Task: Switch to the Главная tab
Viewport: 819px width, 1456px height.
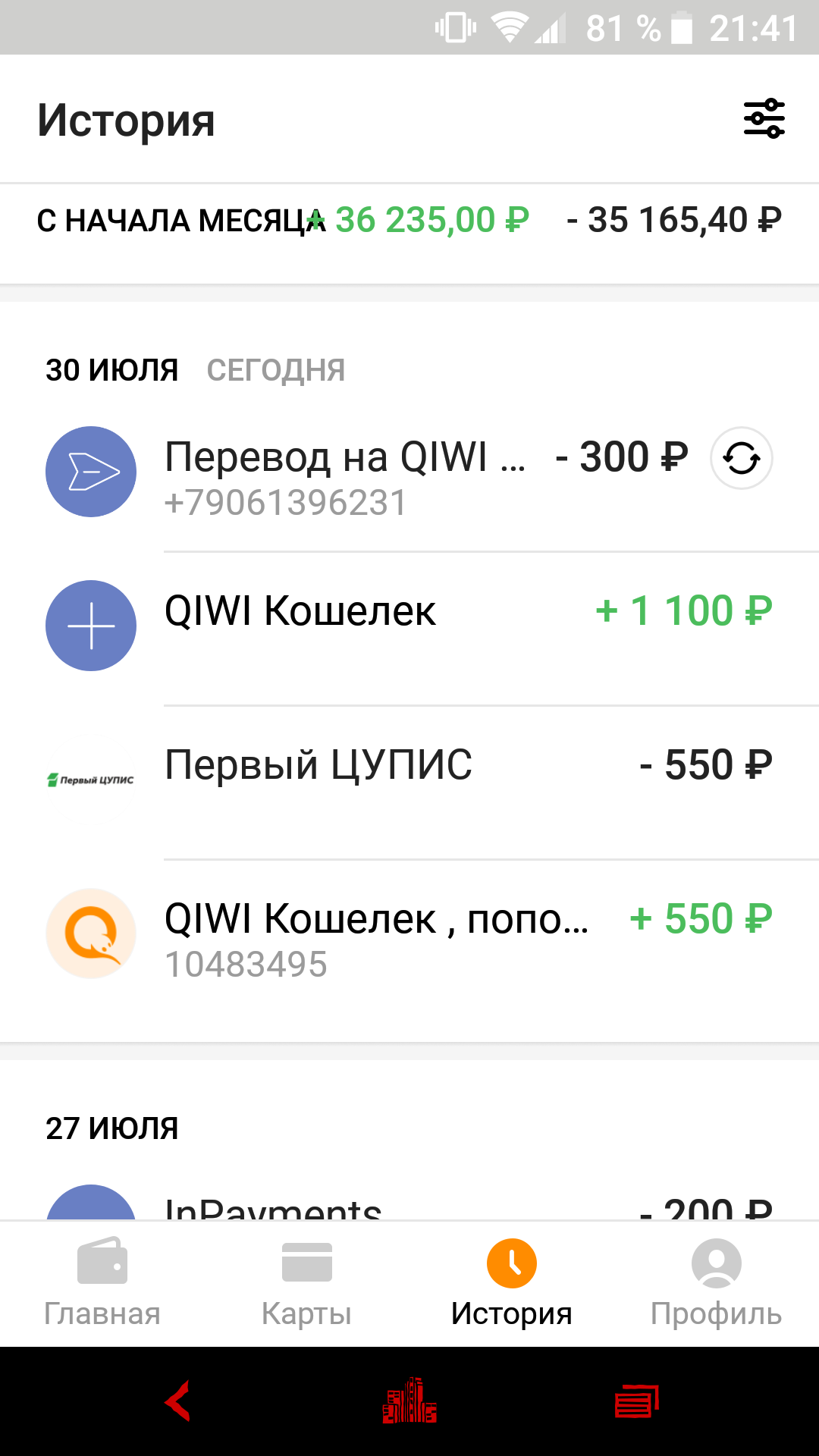Action: pyautogui.click(x=102, y=1283)
